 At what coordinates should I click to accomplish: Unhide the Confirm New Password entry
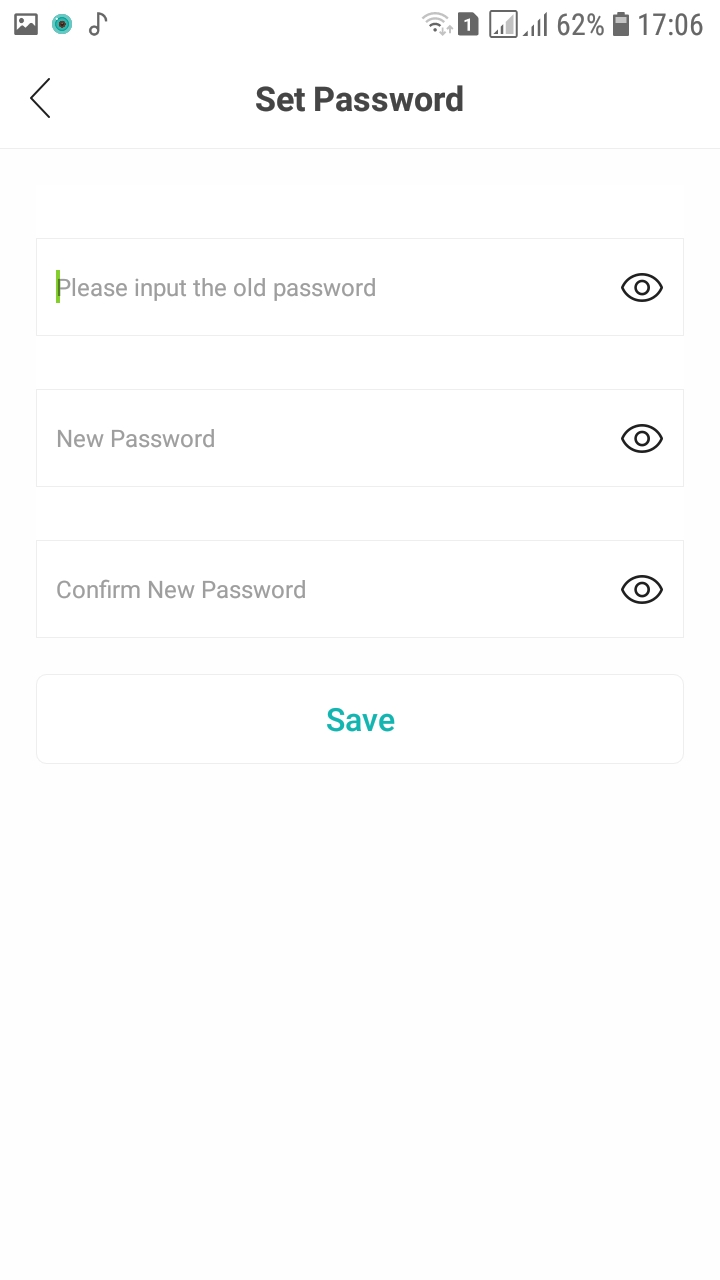tap(642, 590)
